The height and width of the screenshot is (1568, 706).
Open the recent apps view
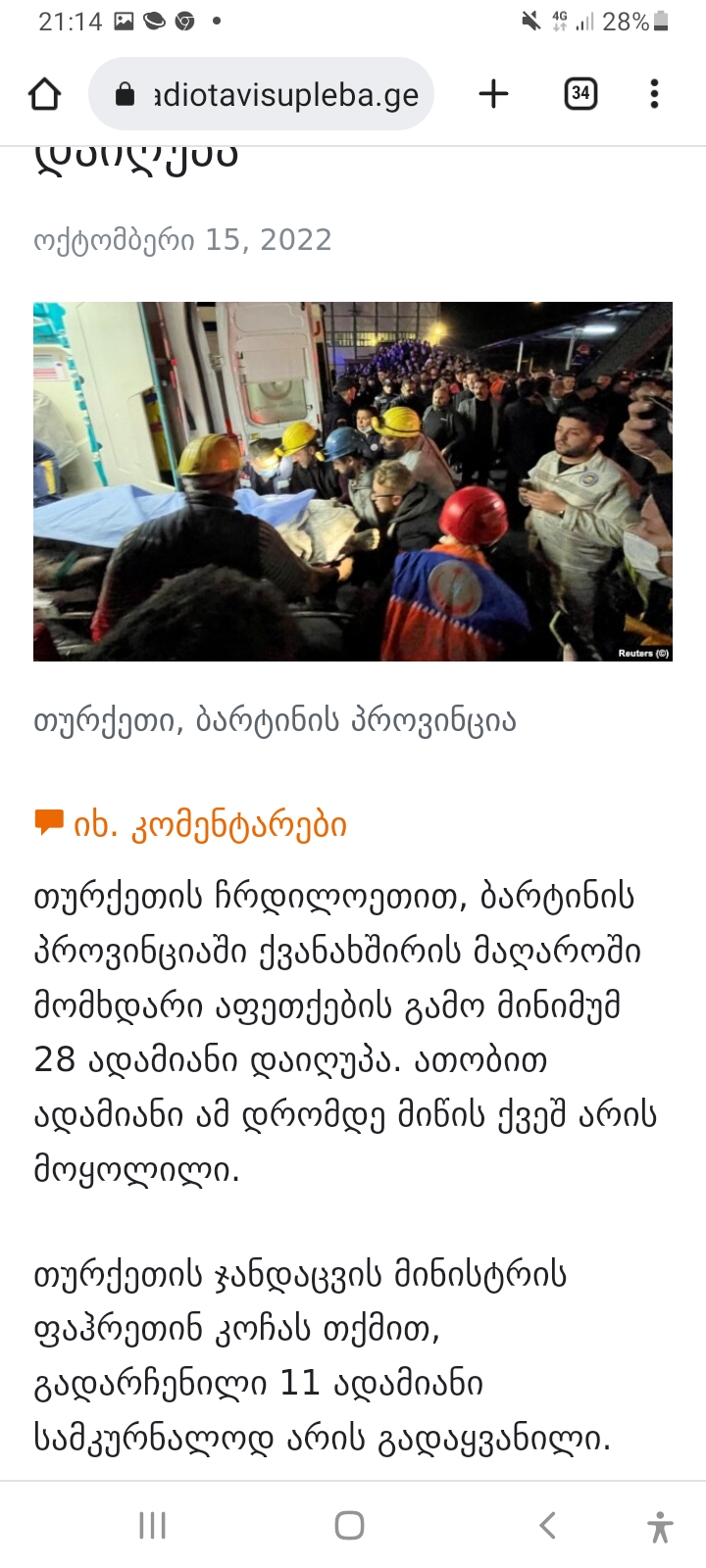[153, 1525]
